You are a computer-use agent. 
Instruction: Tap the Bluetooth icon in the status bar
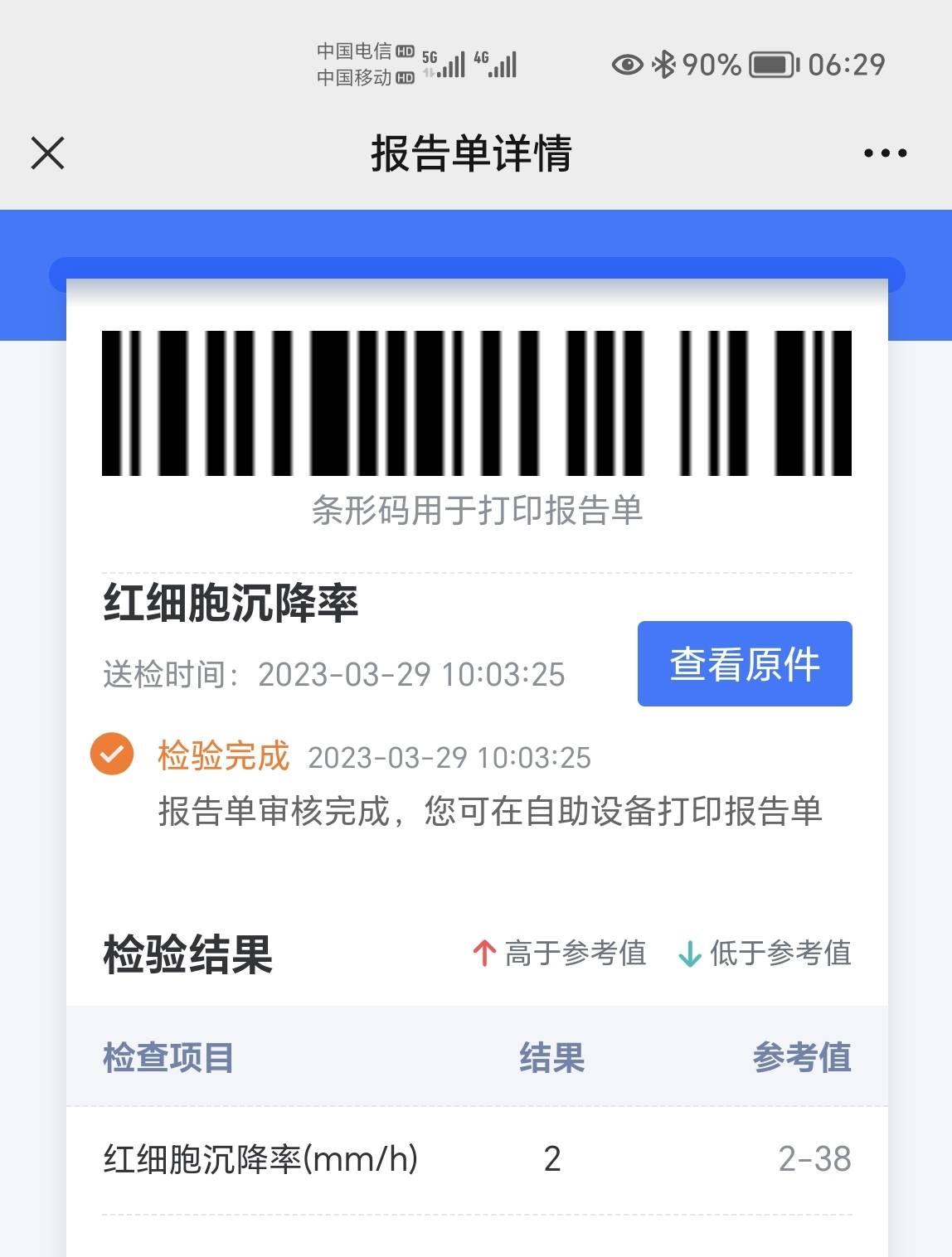[665, 63]
